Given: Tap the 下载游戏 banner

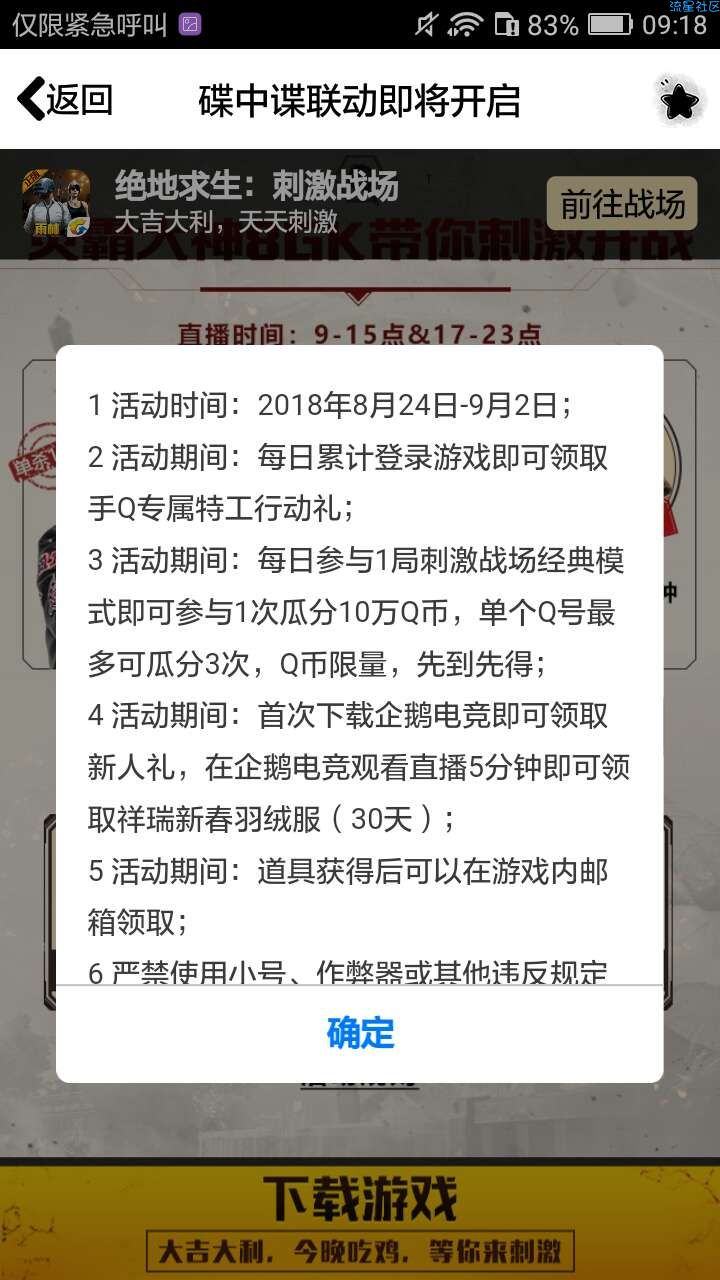Looking at the screenshot, I should [x=360, y=1200].
